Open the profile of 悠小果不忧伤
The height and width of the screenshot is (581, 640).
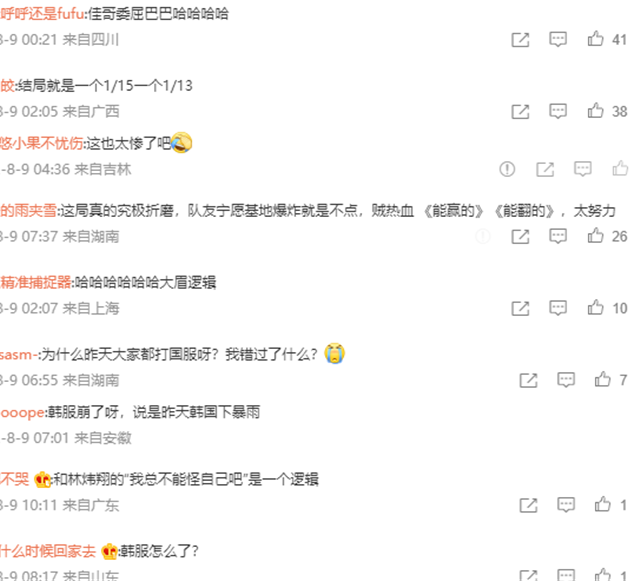(40, 143)
